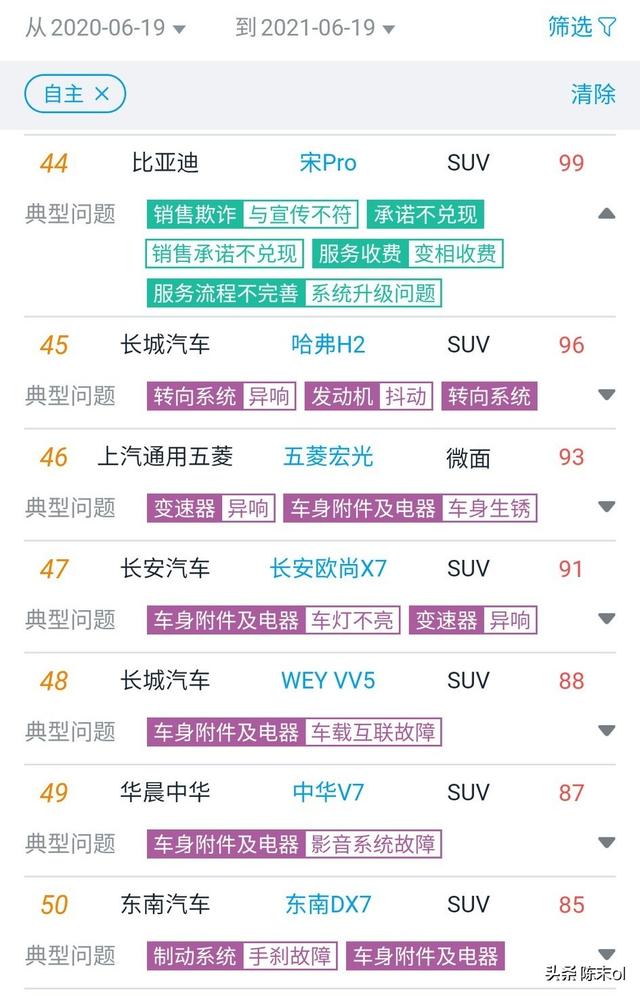Screen dimensions: 640x996
Task: Expand typical problems for 五菱宏光
Action: [x=606, y=507]
